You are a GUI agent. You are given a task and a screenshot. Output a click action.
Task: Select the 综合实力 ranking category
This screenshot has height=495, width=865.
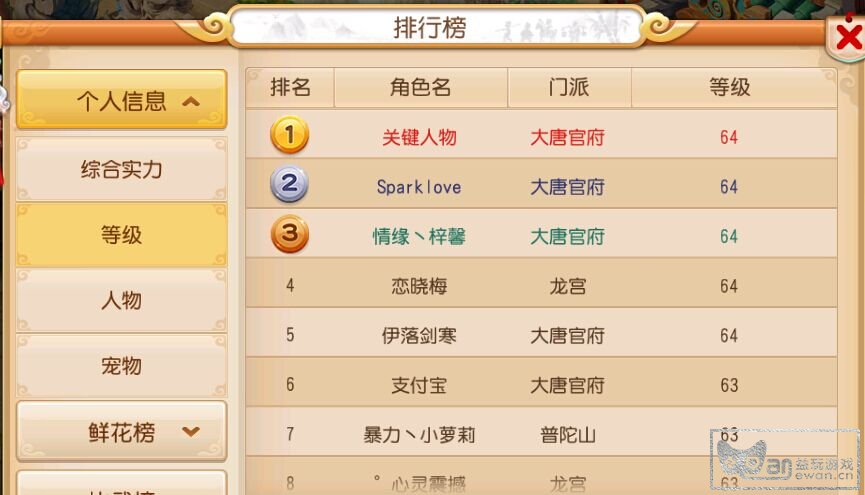click(x=121, y=169)
